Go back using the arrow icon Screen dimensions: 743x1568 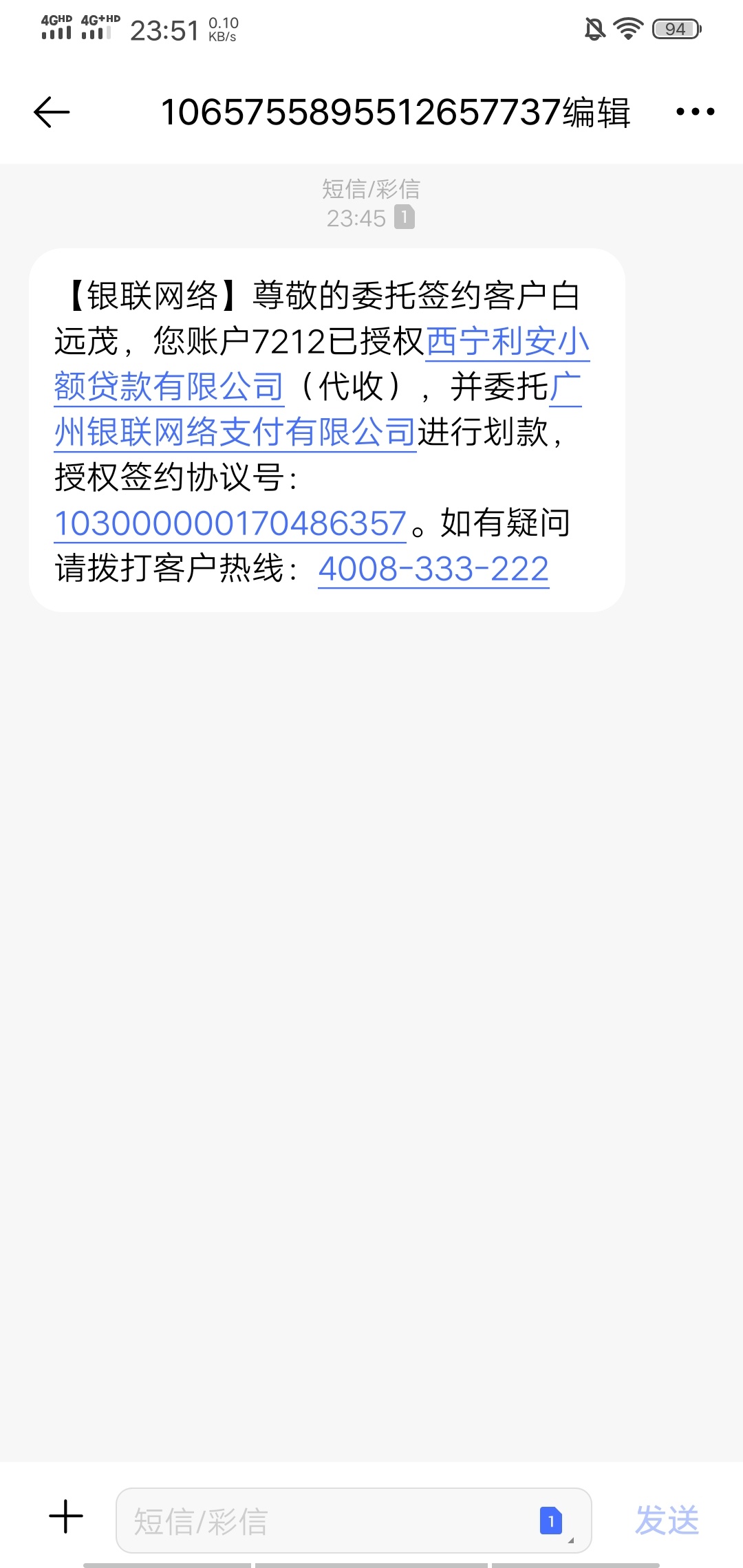52,112
